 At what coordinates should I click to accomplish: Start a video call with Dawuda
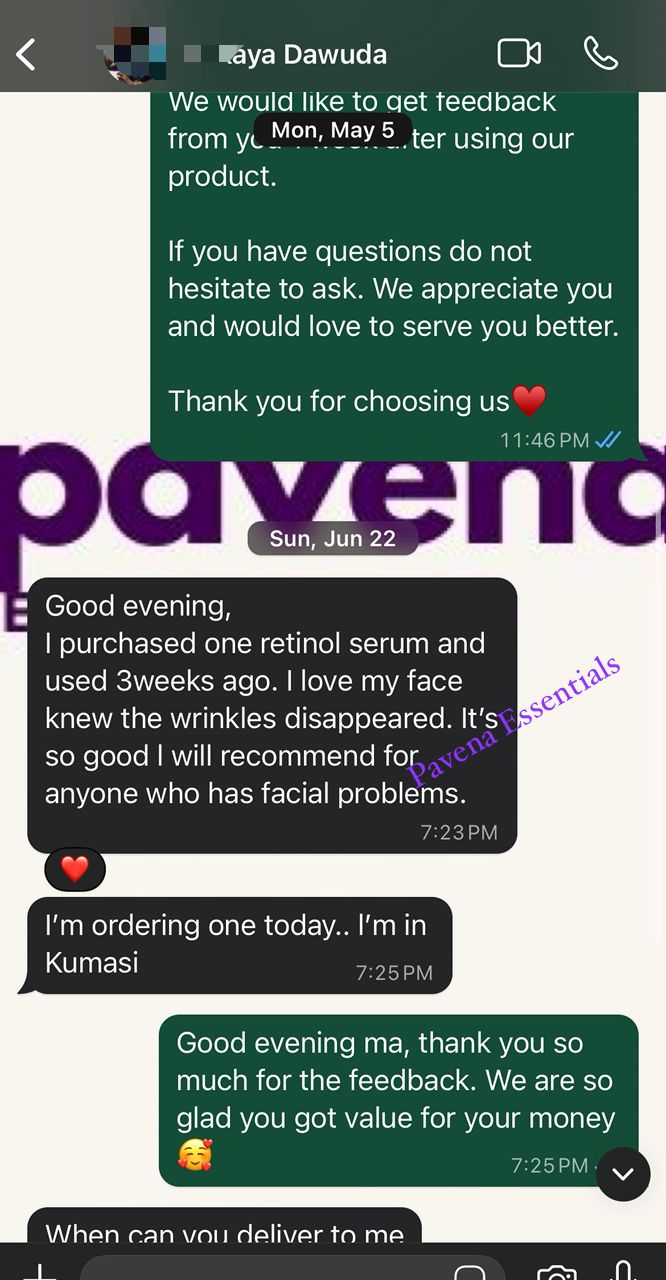click(x=519, y=53)
